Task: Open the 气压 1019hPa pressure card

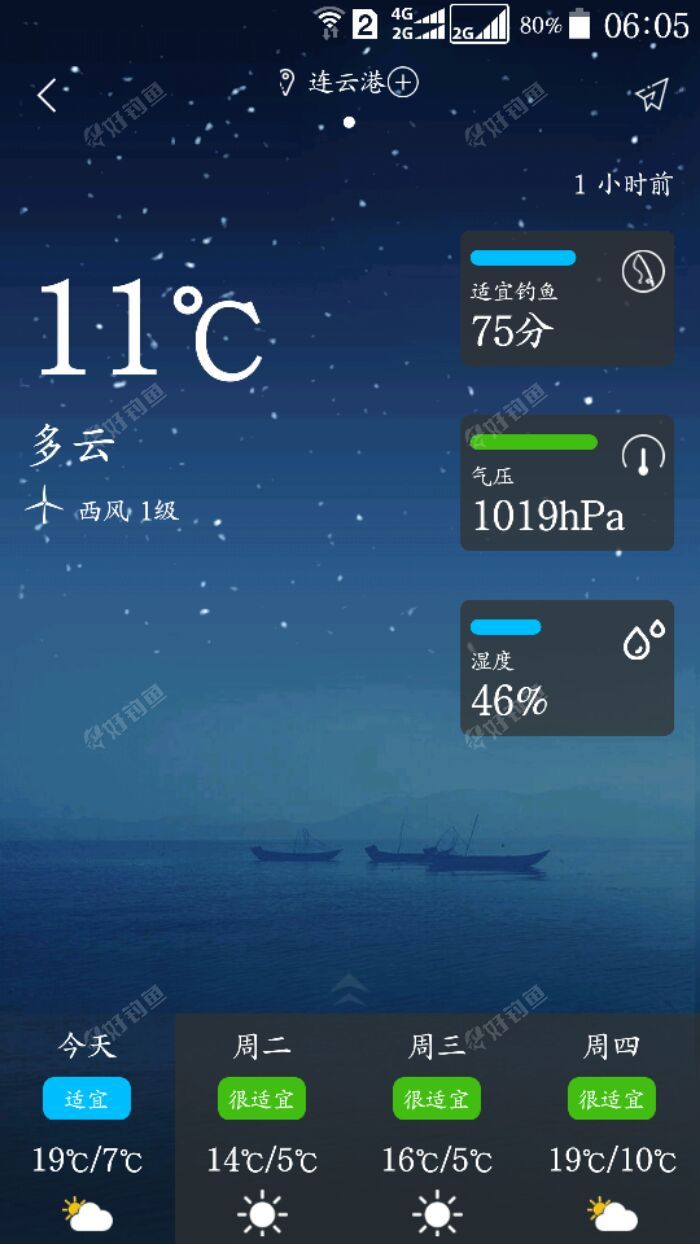Action: 567,483
